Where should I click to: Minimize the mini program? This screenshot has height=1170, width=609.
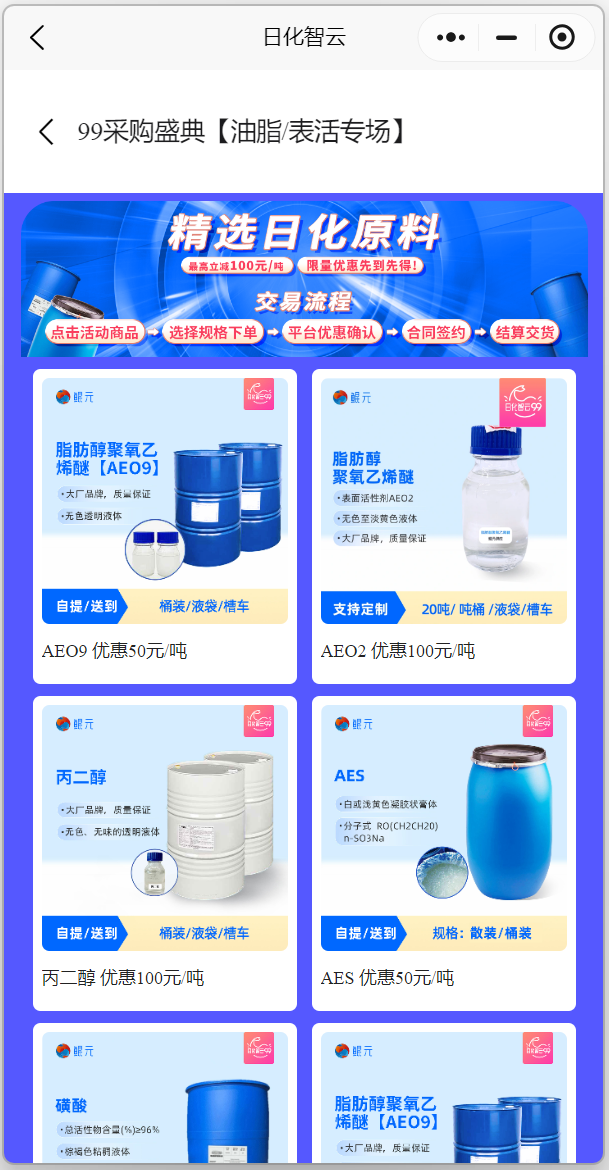[x=506, y=38]
